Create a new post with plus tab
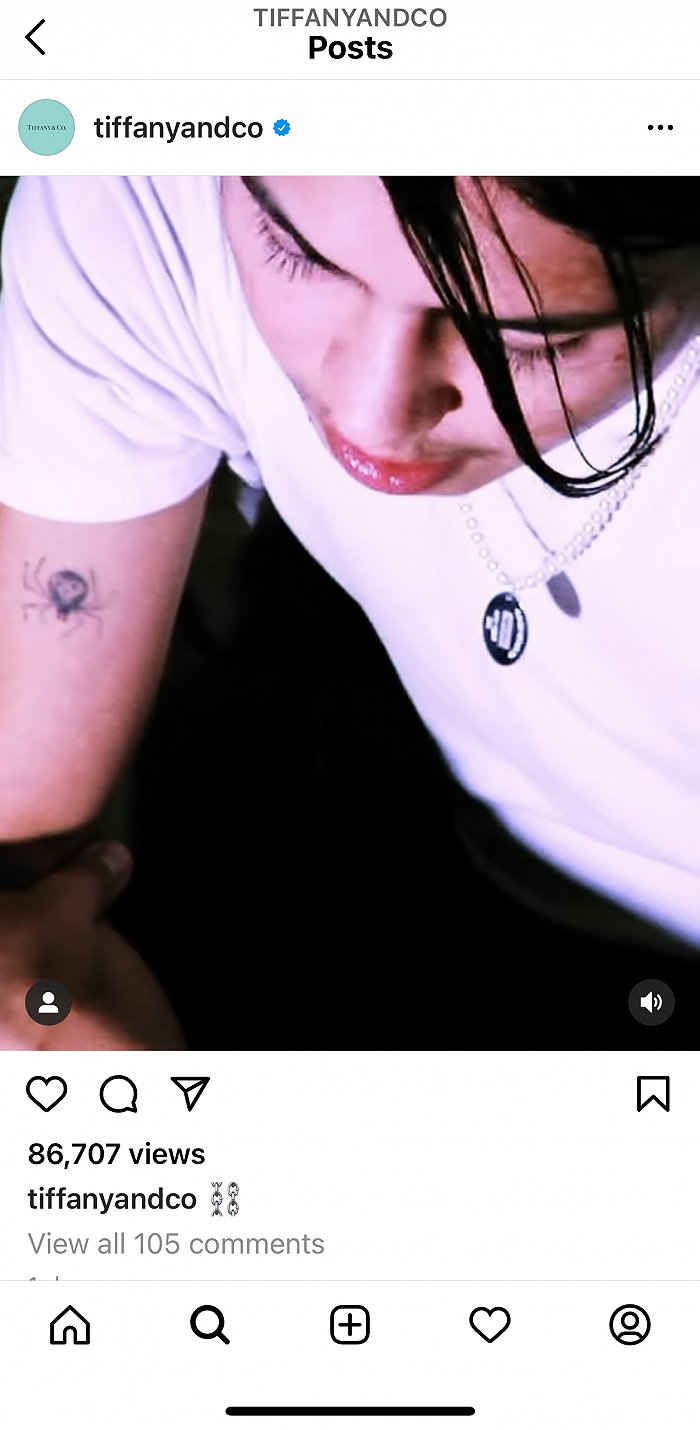 click(x=350, y=1326)
